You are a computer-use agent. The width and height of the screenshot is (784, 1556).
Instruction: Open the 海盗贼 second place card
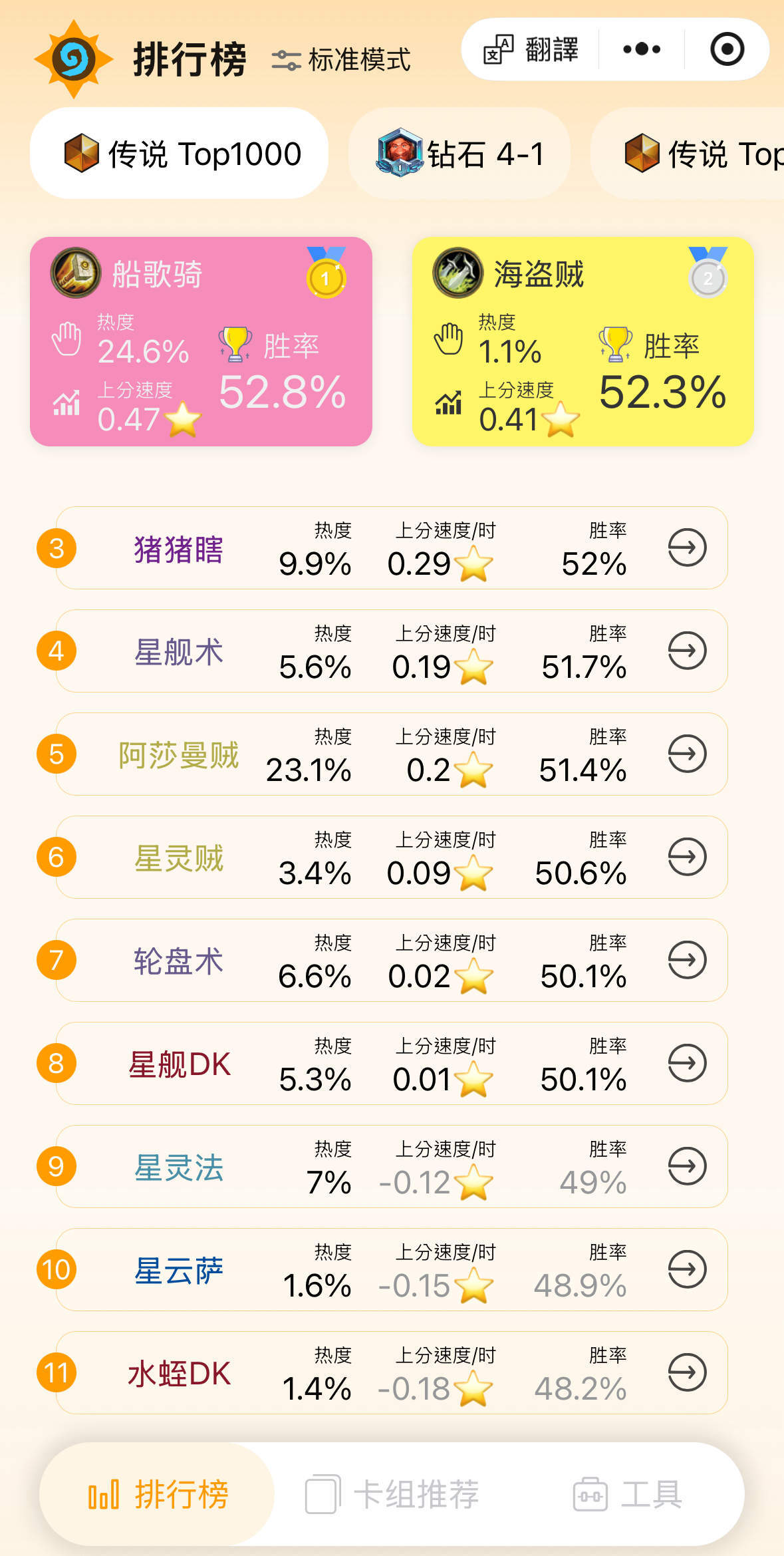[x=583, y=341]
